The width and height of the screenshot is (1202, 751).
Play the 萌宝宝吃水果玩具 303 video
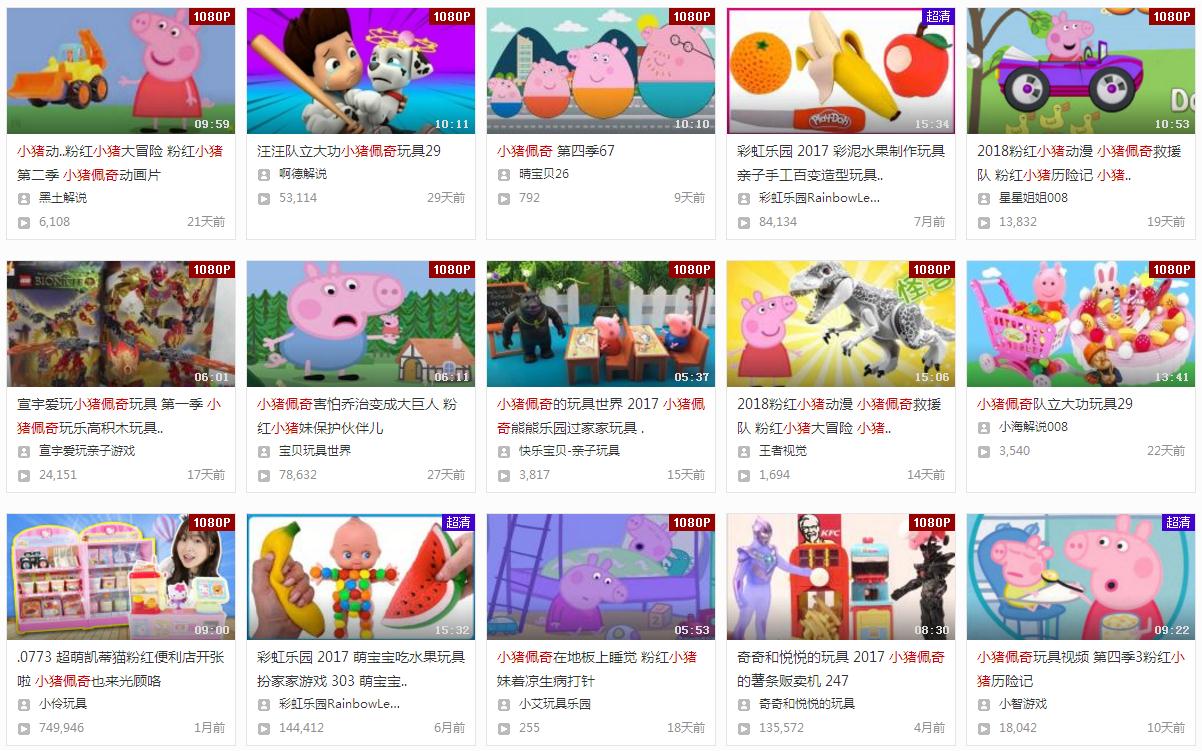[361, 577]
